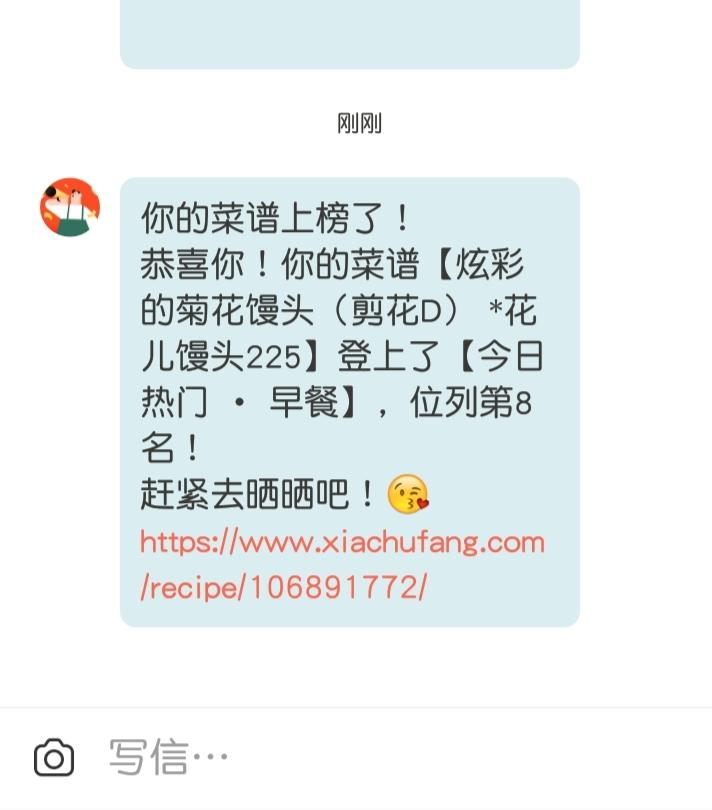Open the xiachufang recipe link
The width and height of the screenshot is (712, 810).
click(342, 565)
